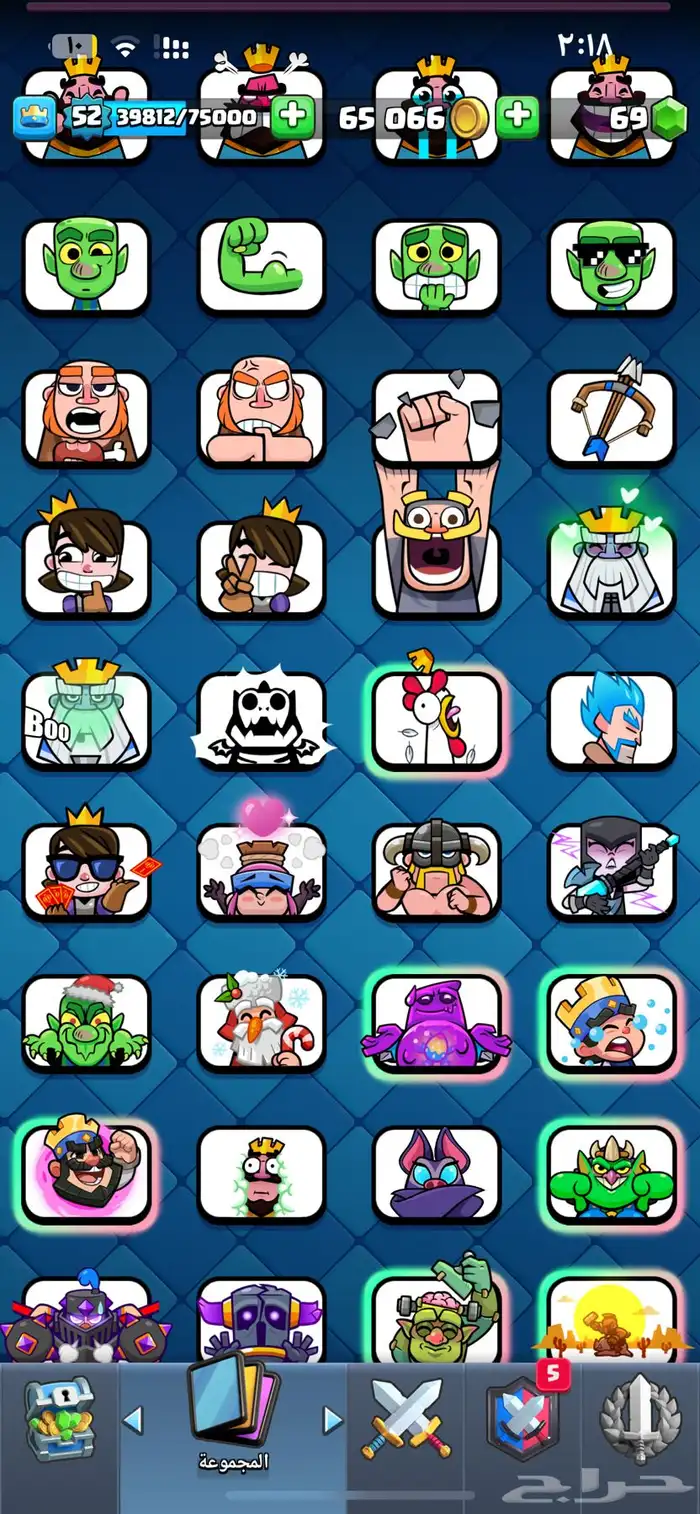Open the events laurel sword tab

coord(640,1418)
